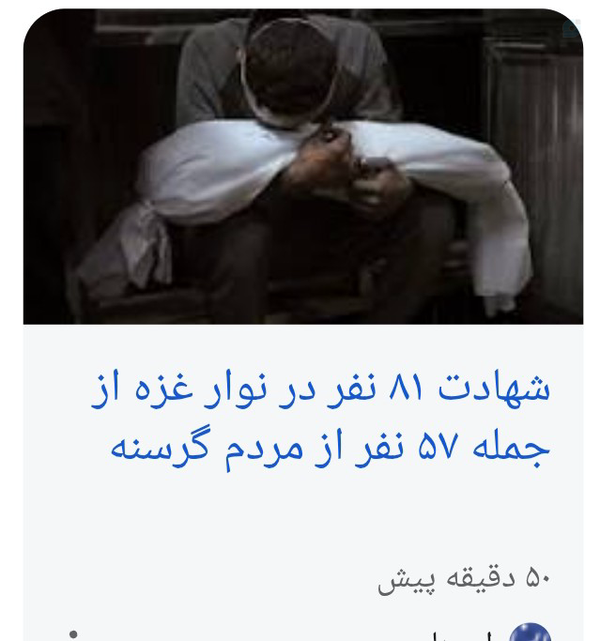This screenshot has width=600, height=641.
Task: Open the Gaza 81 martyrs headline link
Action: 320,419
